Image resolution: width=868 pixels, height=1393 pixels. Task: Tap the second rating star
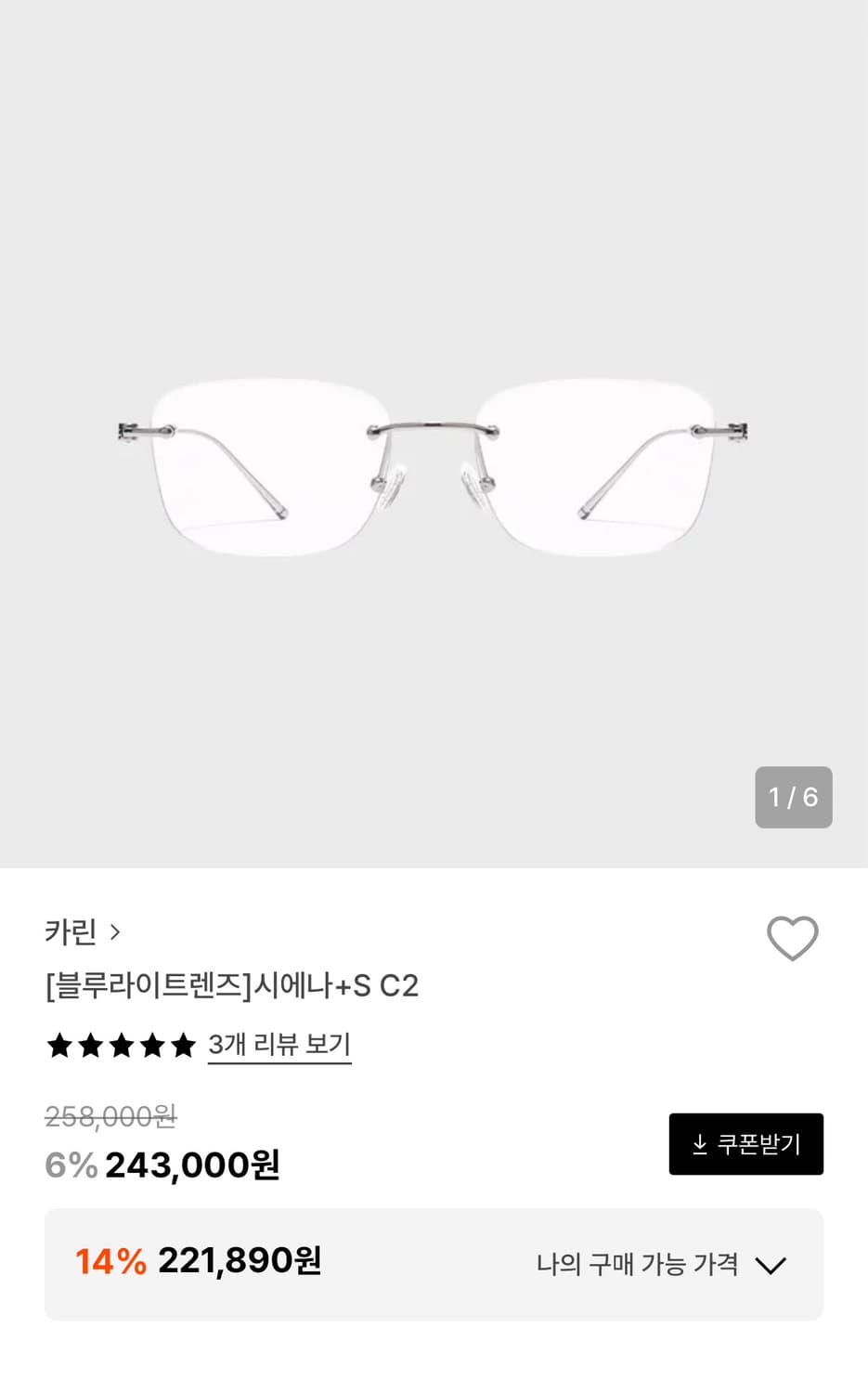(x=89, y=1045)
